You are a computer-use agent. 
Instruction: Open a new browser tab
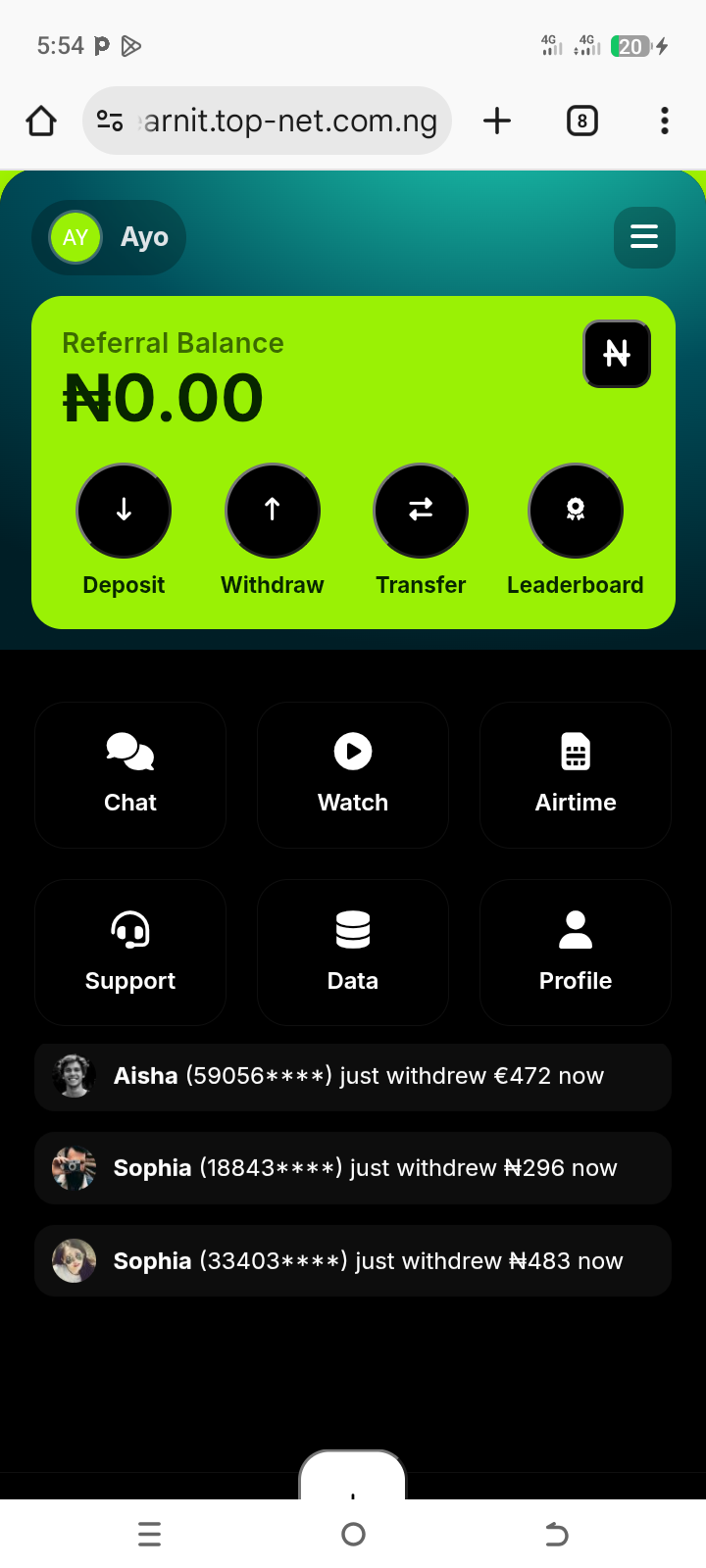click(497, 121)
